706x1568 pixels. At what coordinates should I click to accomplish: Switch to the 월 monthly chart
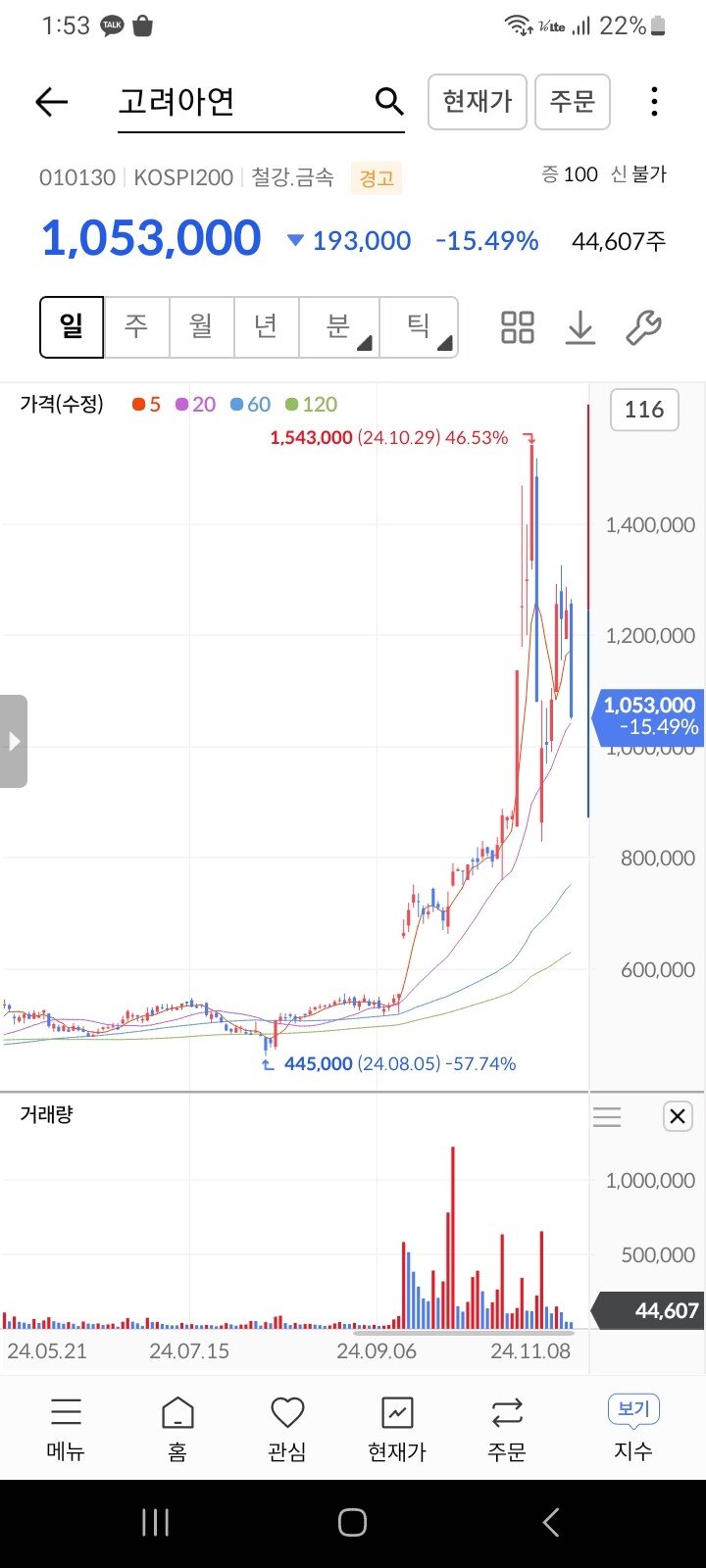(x=201, y=326)
